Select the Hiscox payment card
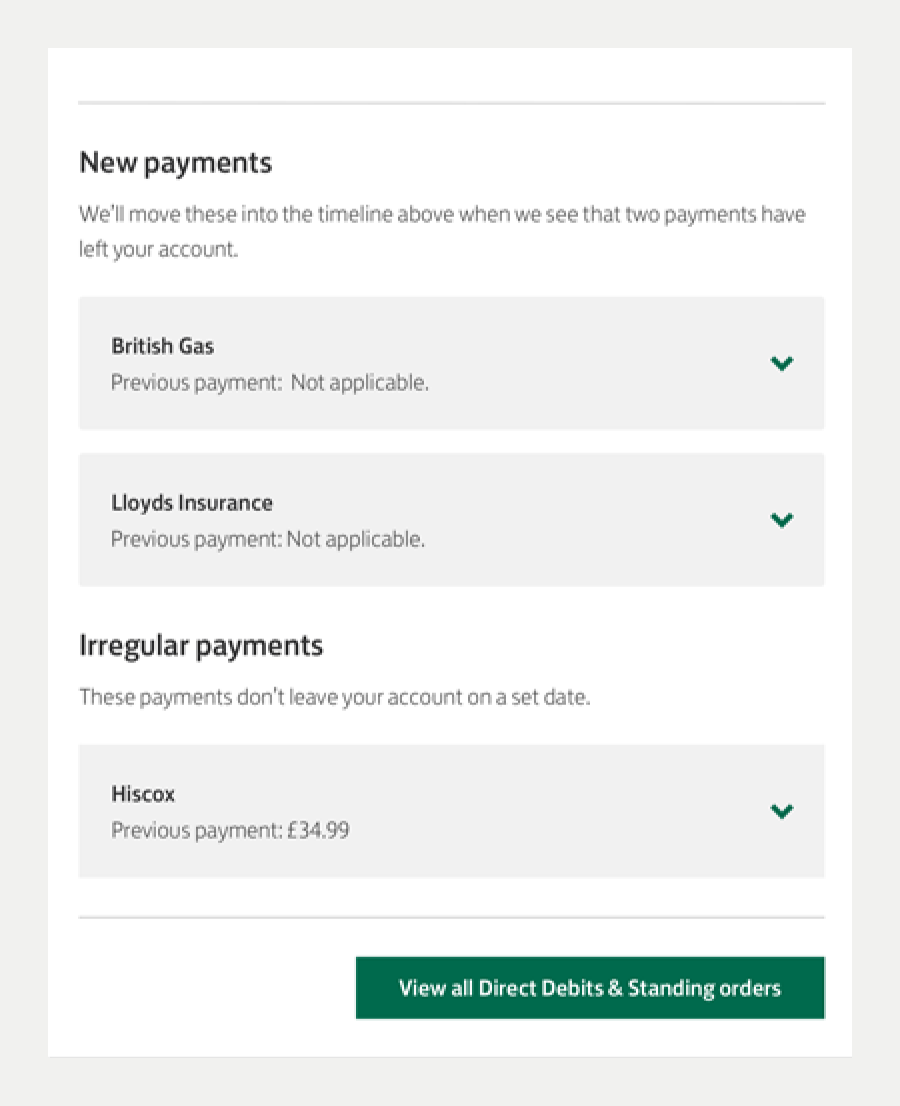 point(451,811)
